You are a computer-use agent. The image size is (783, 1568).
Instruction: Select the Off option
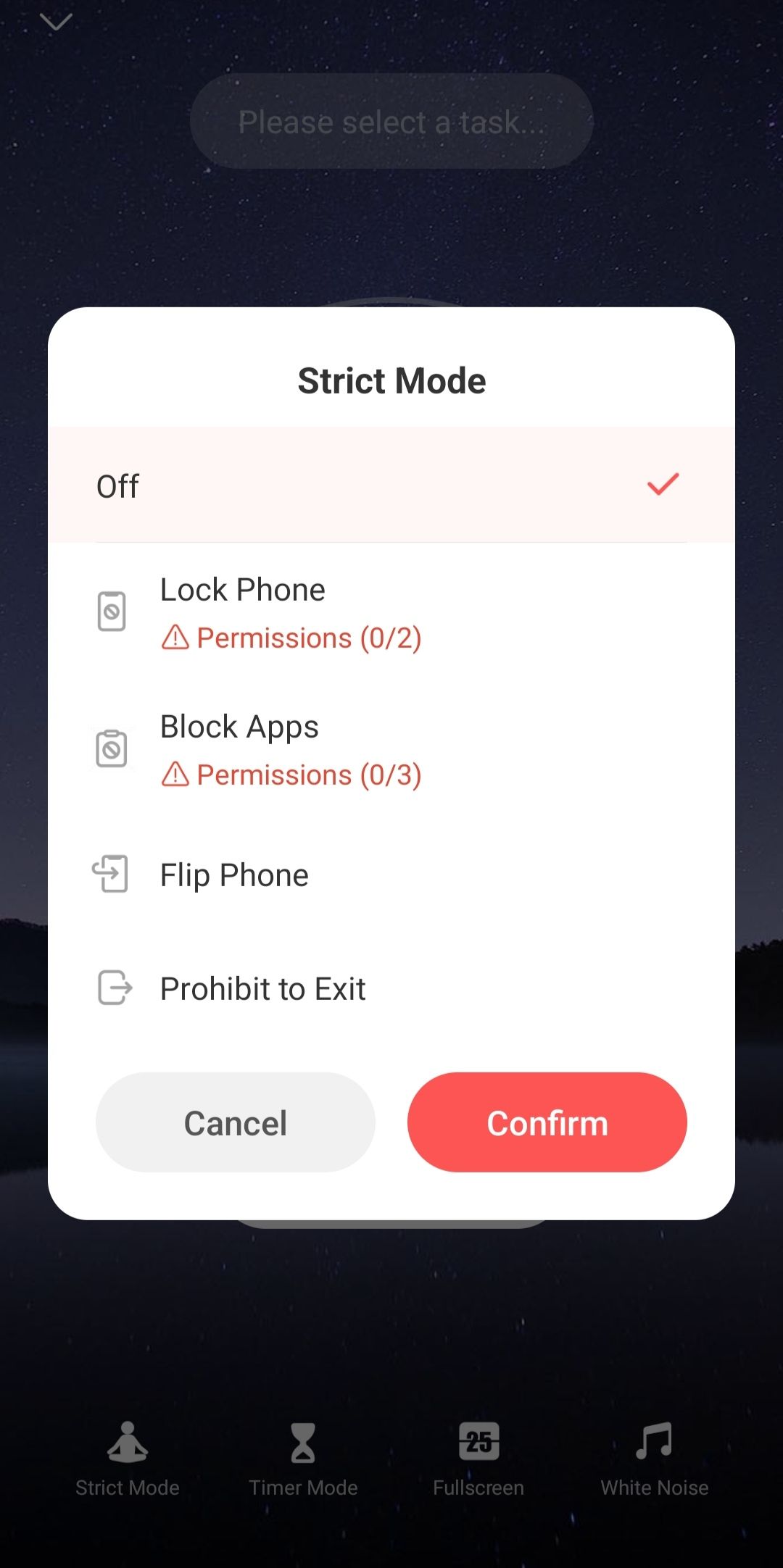(391, 485)
